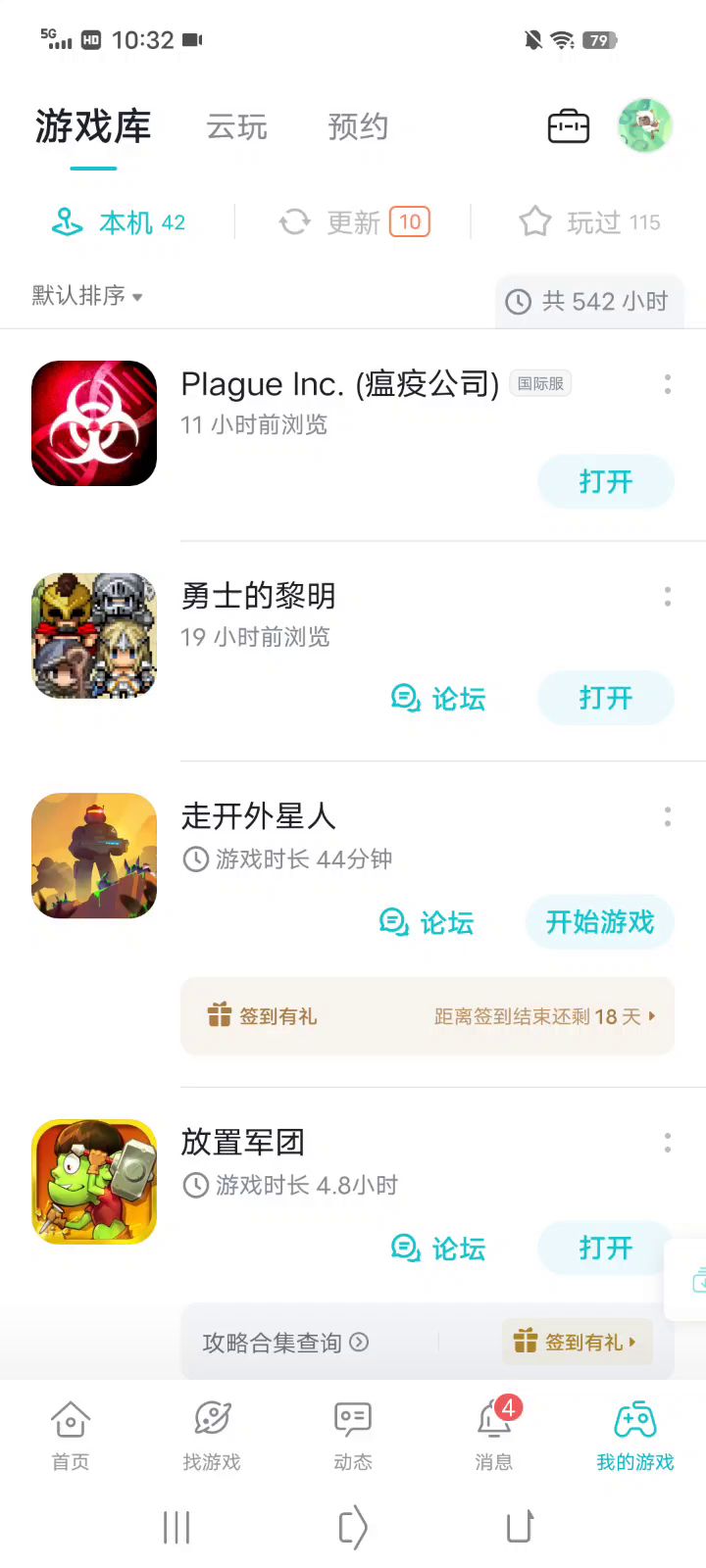Image resolution: width=706 pixels, height=1568 pixels.
Task: Tap 打开 for 勇士的黎明
Action: coord(605,699)
